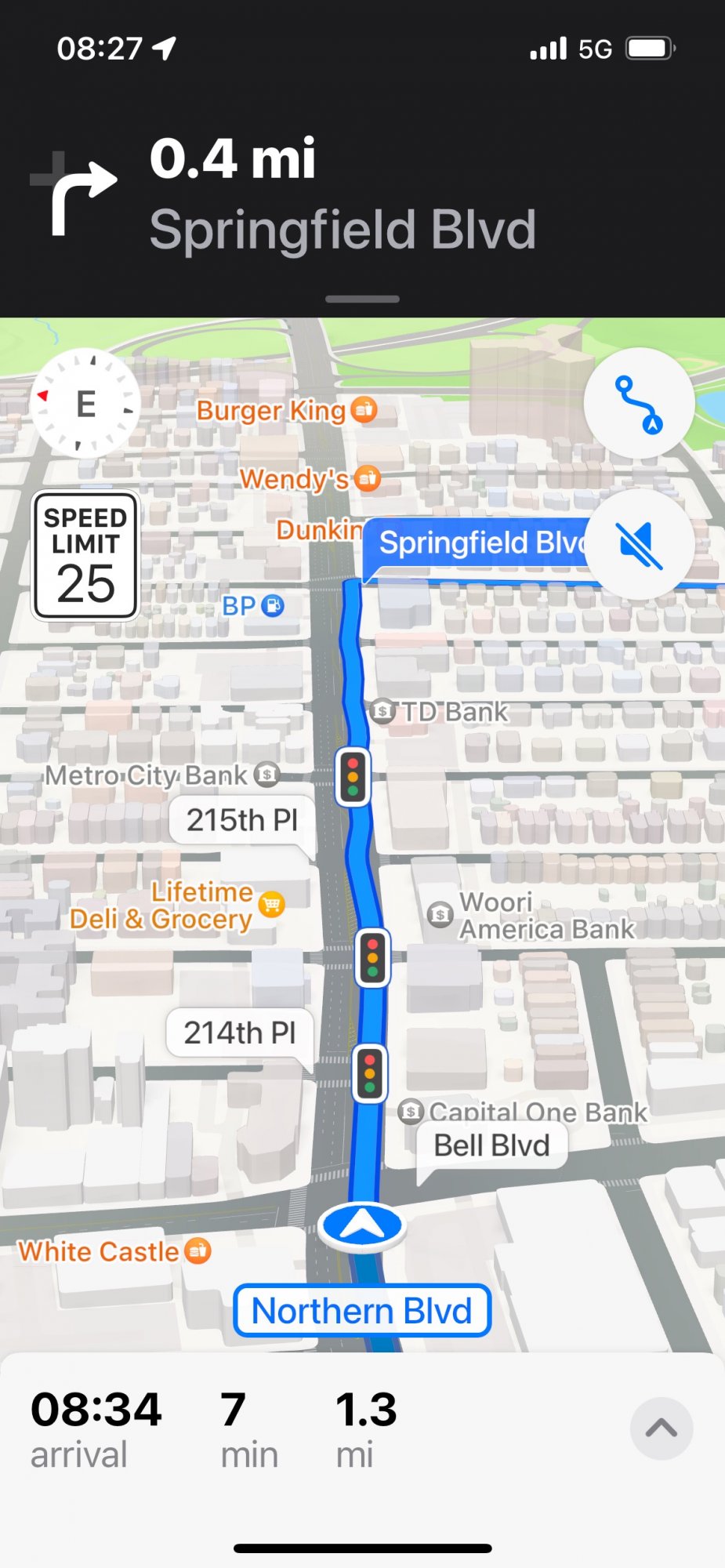Unmute voice navigation audio

tap(639, 545)
